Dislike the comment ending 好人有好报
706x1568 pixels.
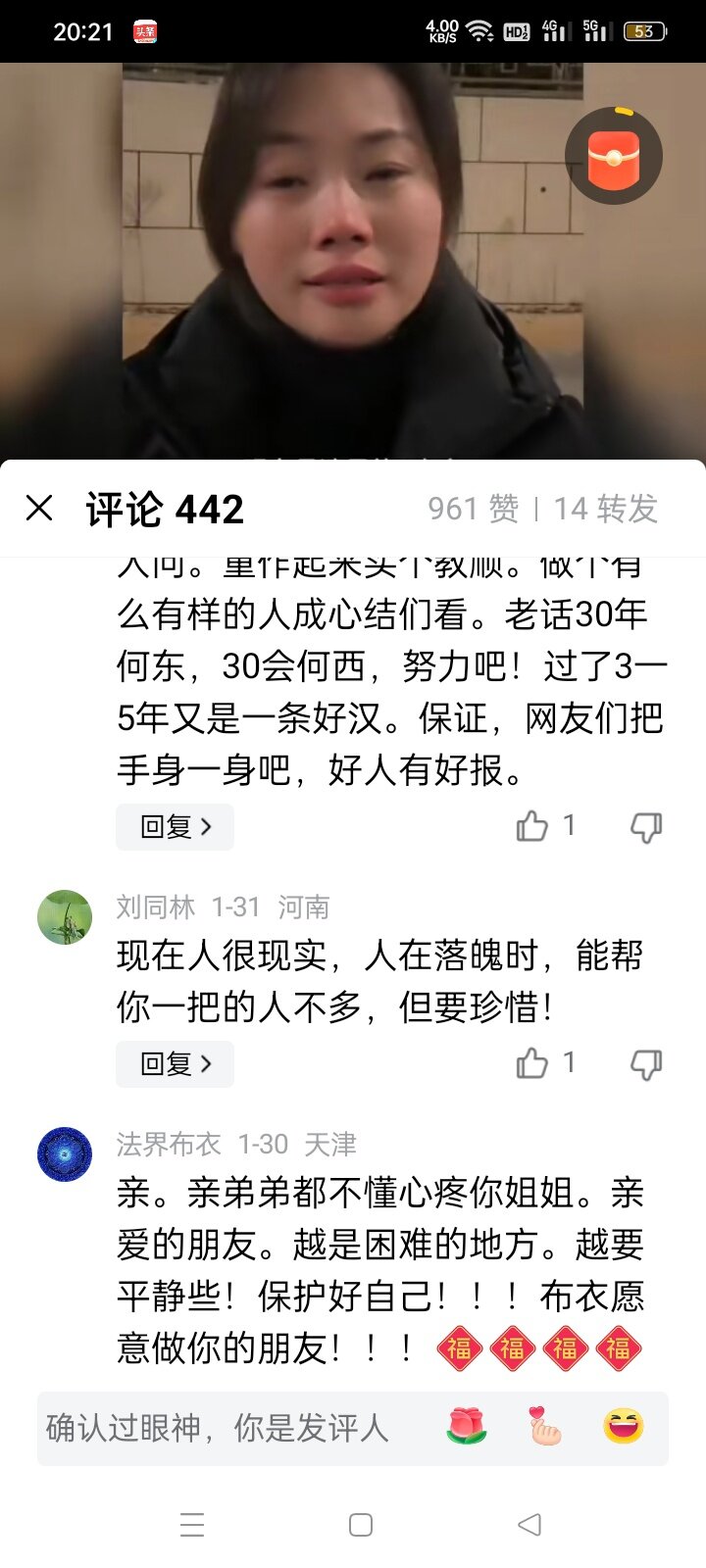(646, 827)
